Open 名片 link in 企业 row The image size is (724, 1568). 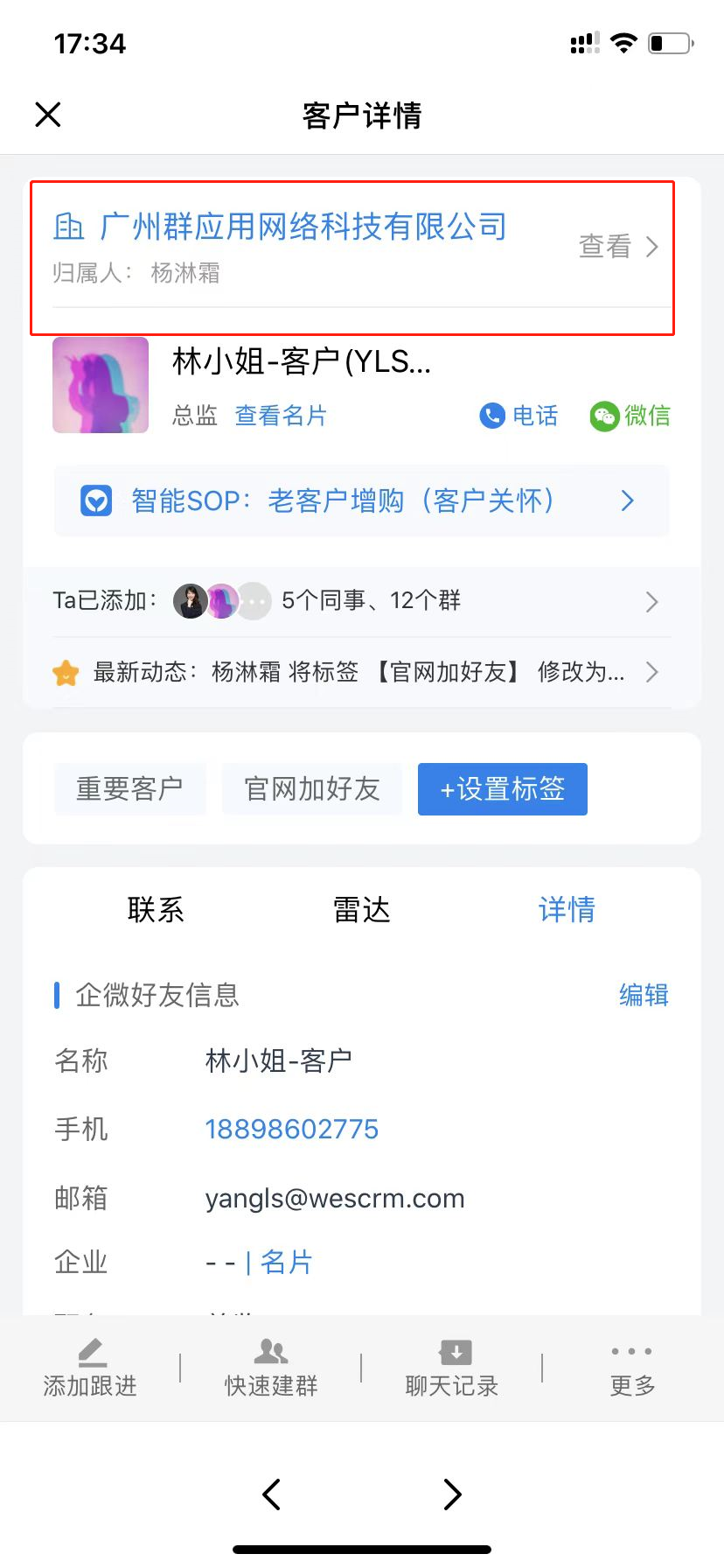pyautogui.click(x=286, y=1263)
